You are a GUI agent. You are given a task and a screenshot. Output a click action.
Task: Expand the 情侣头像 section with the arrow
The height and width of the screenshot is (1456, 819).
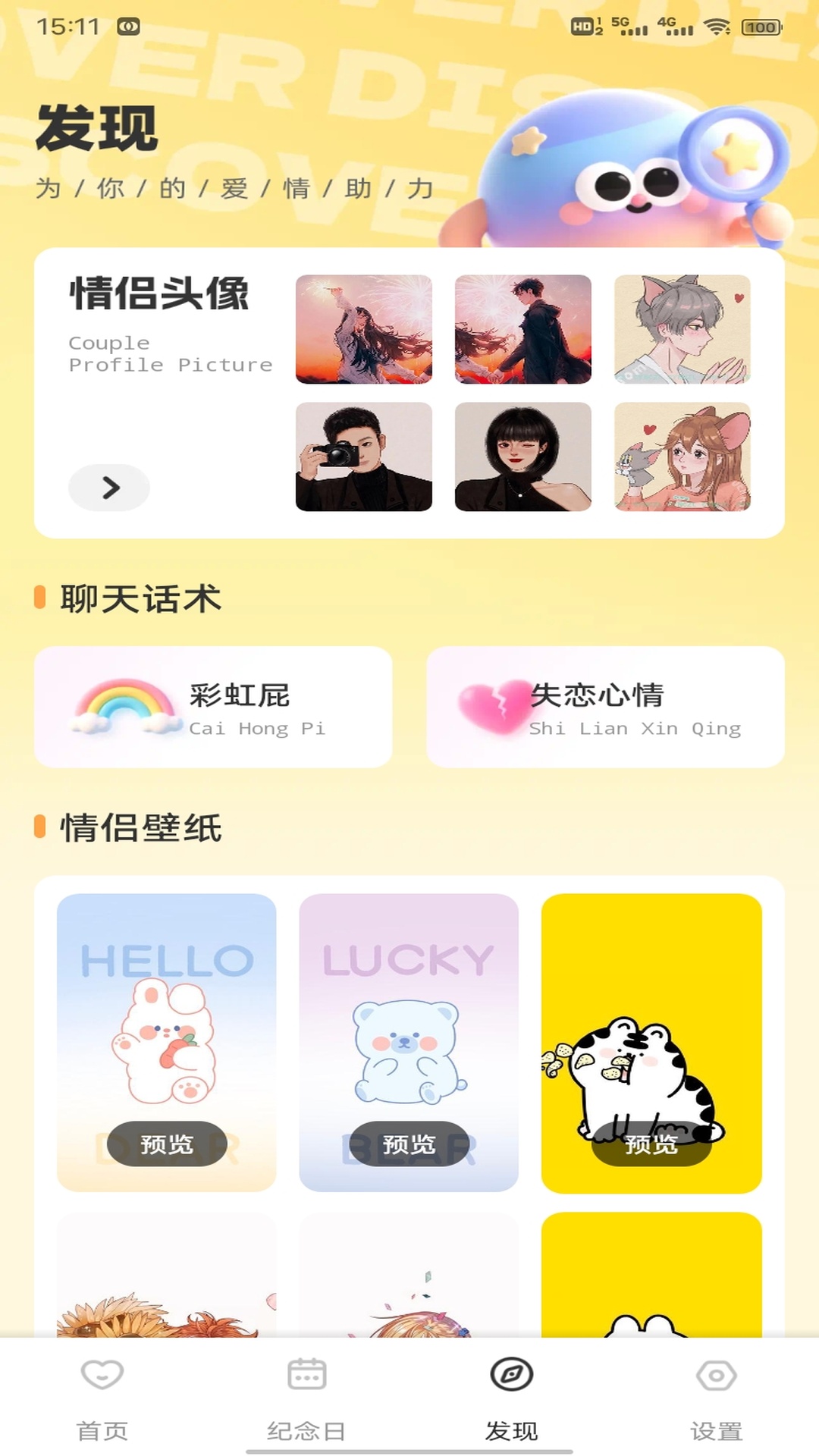[x=108, y=488]
